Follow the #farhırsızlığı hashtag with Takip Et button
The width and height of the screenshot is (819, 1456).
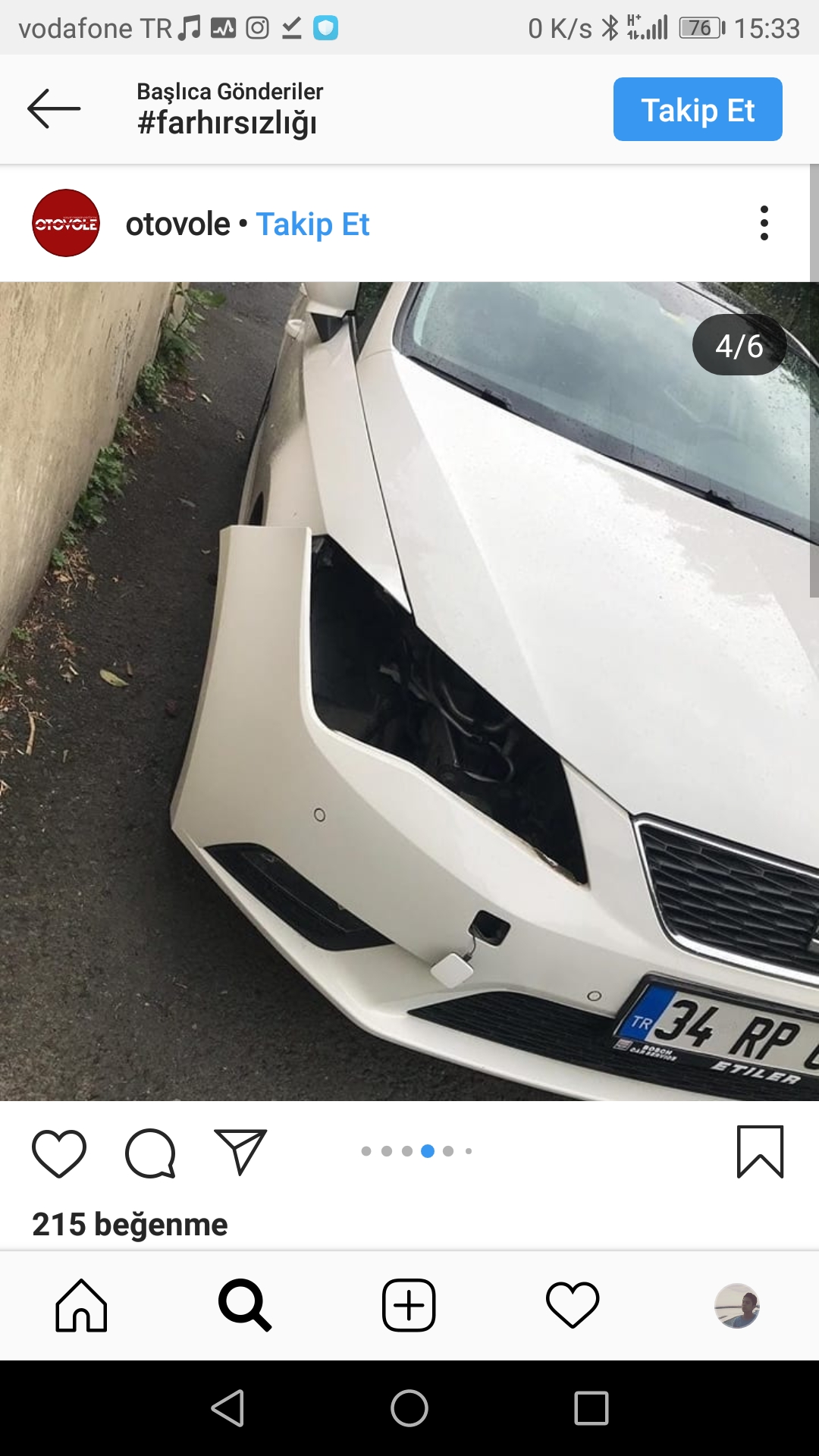(x=697, y=109)
